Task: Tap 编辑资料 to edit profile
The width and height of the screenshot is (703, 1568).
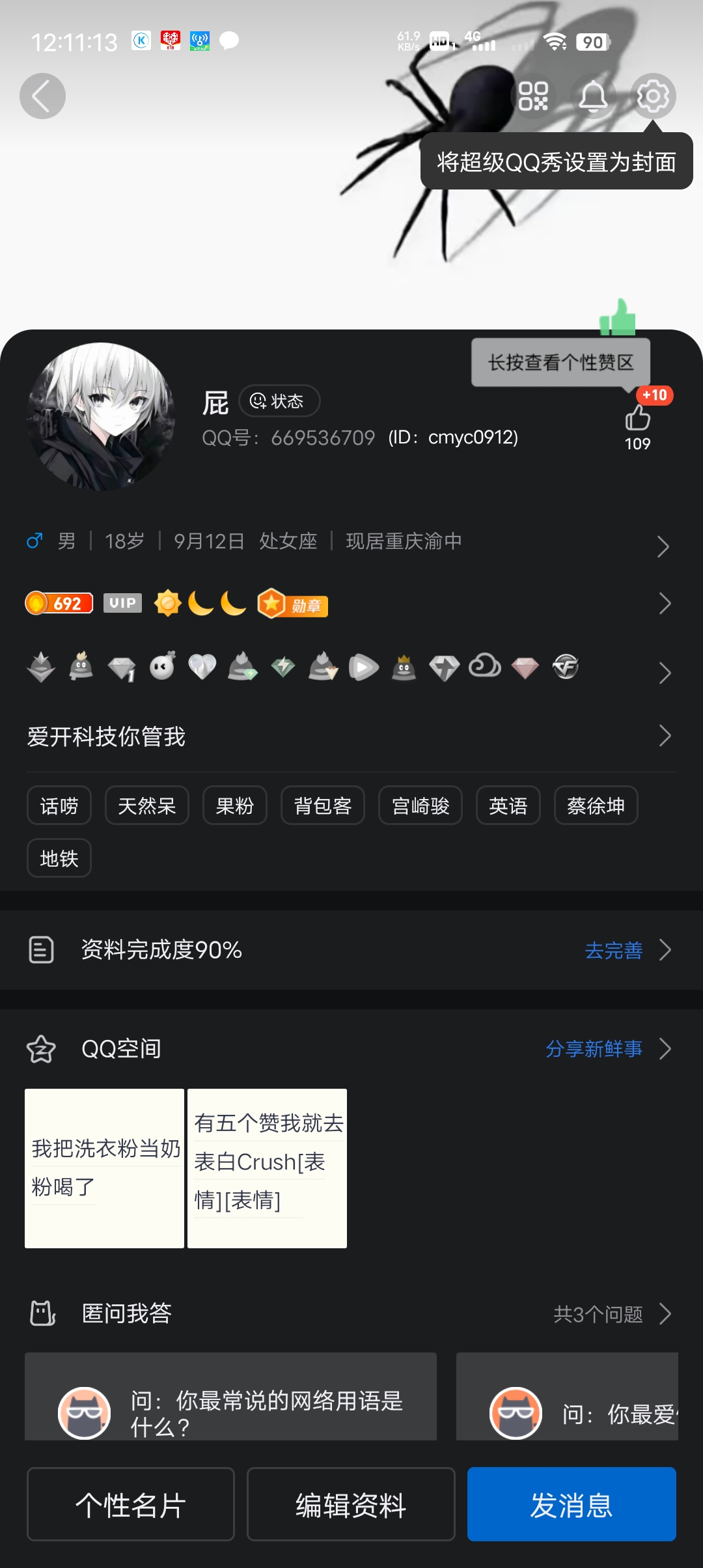Action: click(x=351, y=1504)
